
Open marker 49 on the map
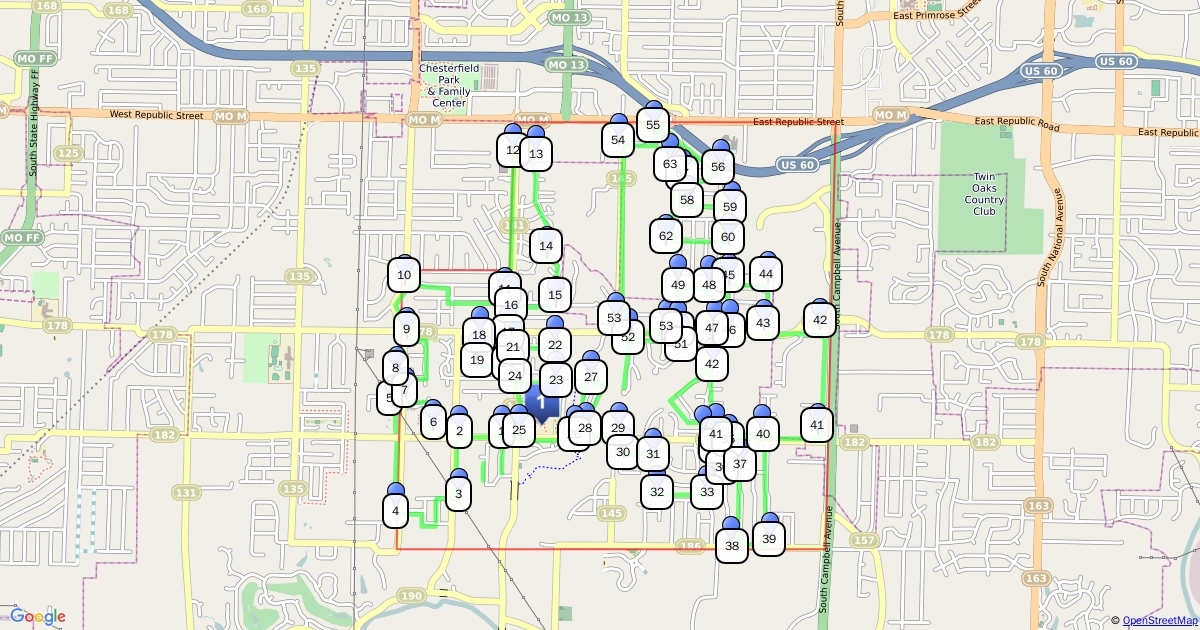tap(679, 285)
